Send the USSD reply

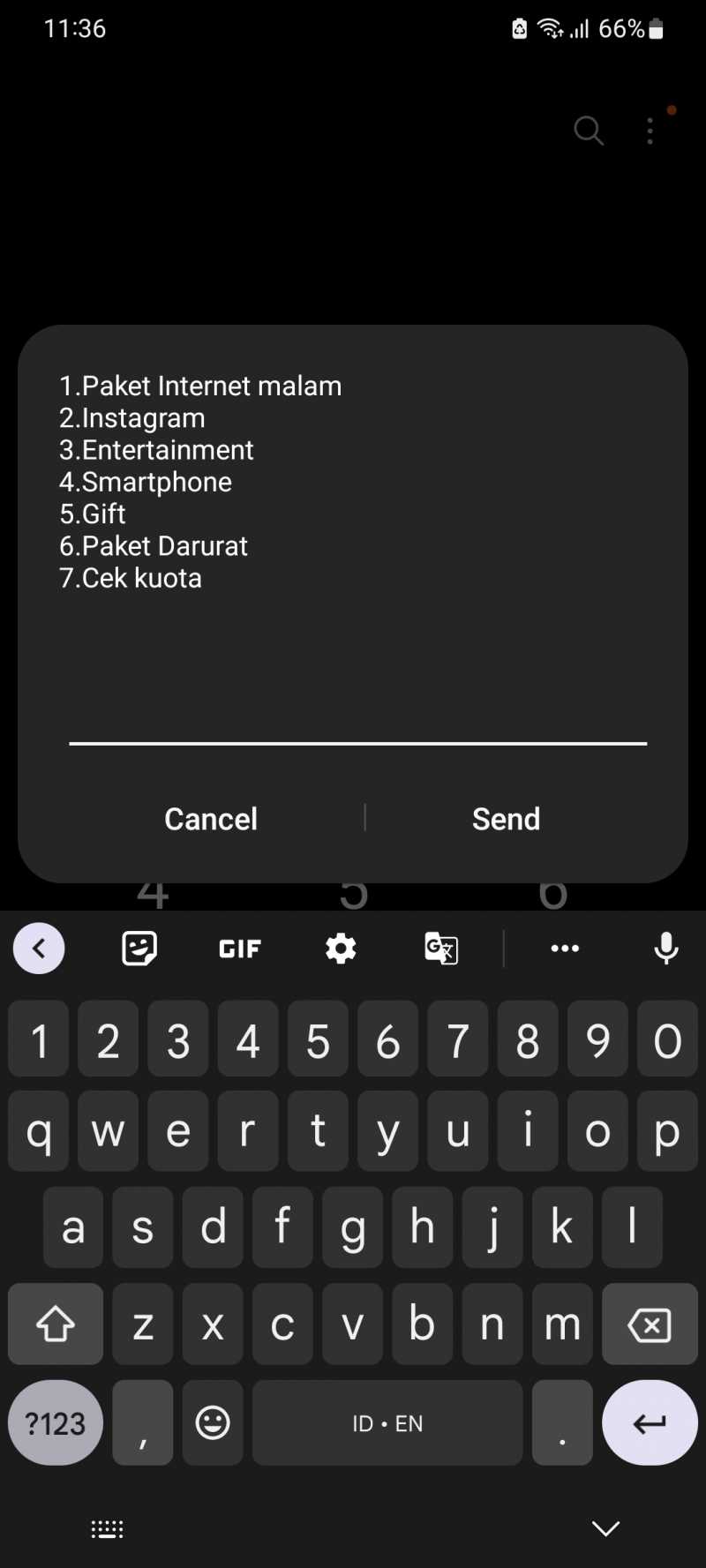[506, 819]
